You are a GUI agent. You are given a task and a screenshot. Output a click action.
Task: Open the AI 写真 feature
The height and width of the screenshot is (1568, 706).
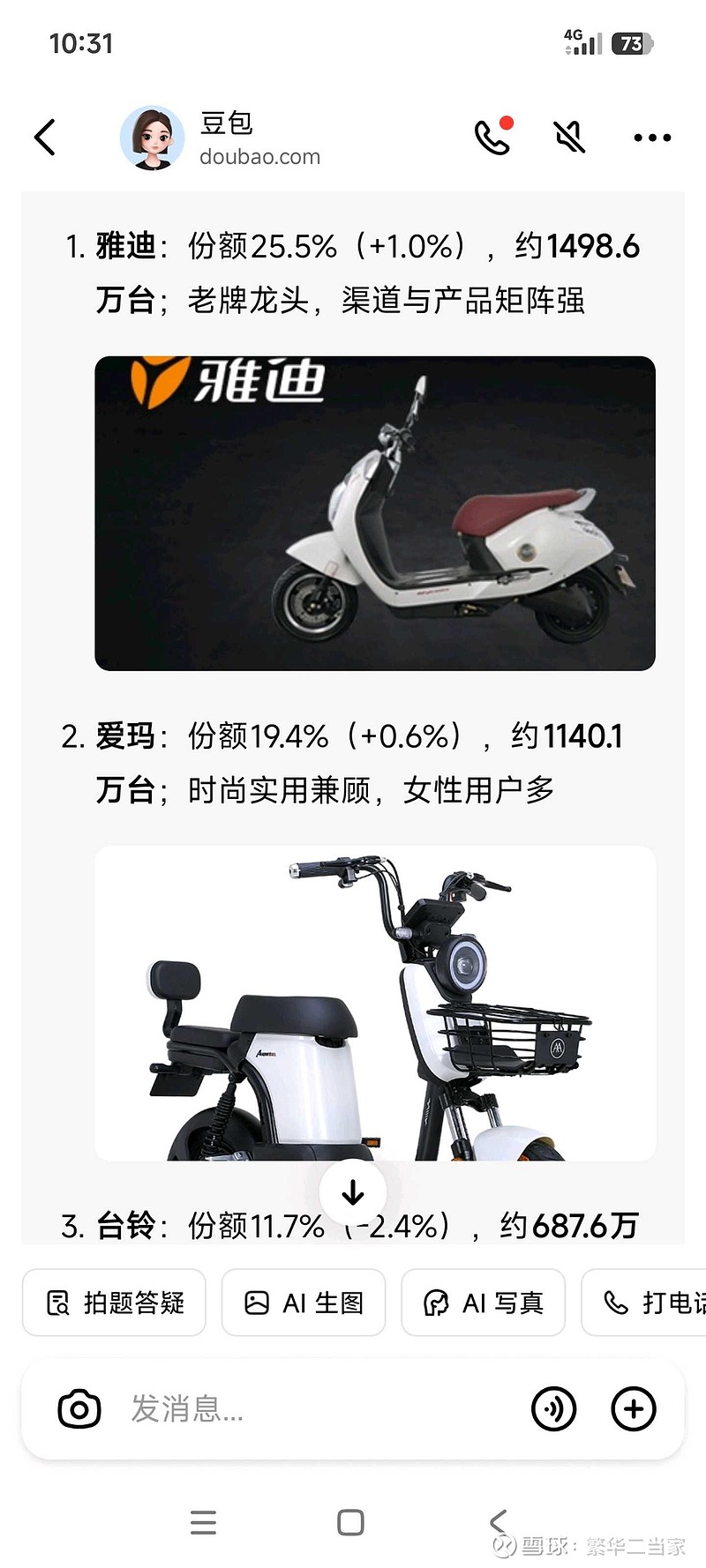click(484, 1303)
